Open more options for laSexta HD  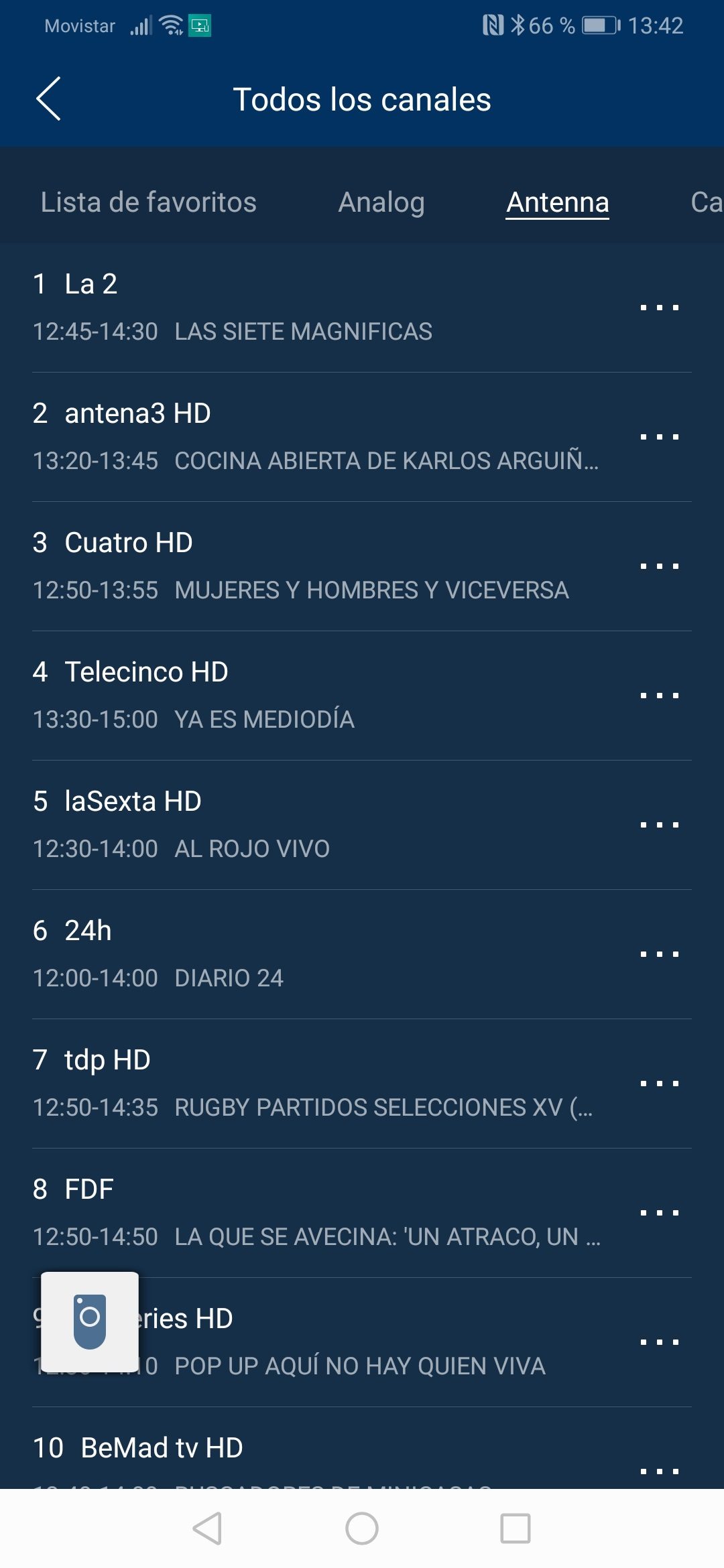pyautogui.click(x=660, y=825)
